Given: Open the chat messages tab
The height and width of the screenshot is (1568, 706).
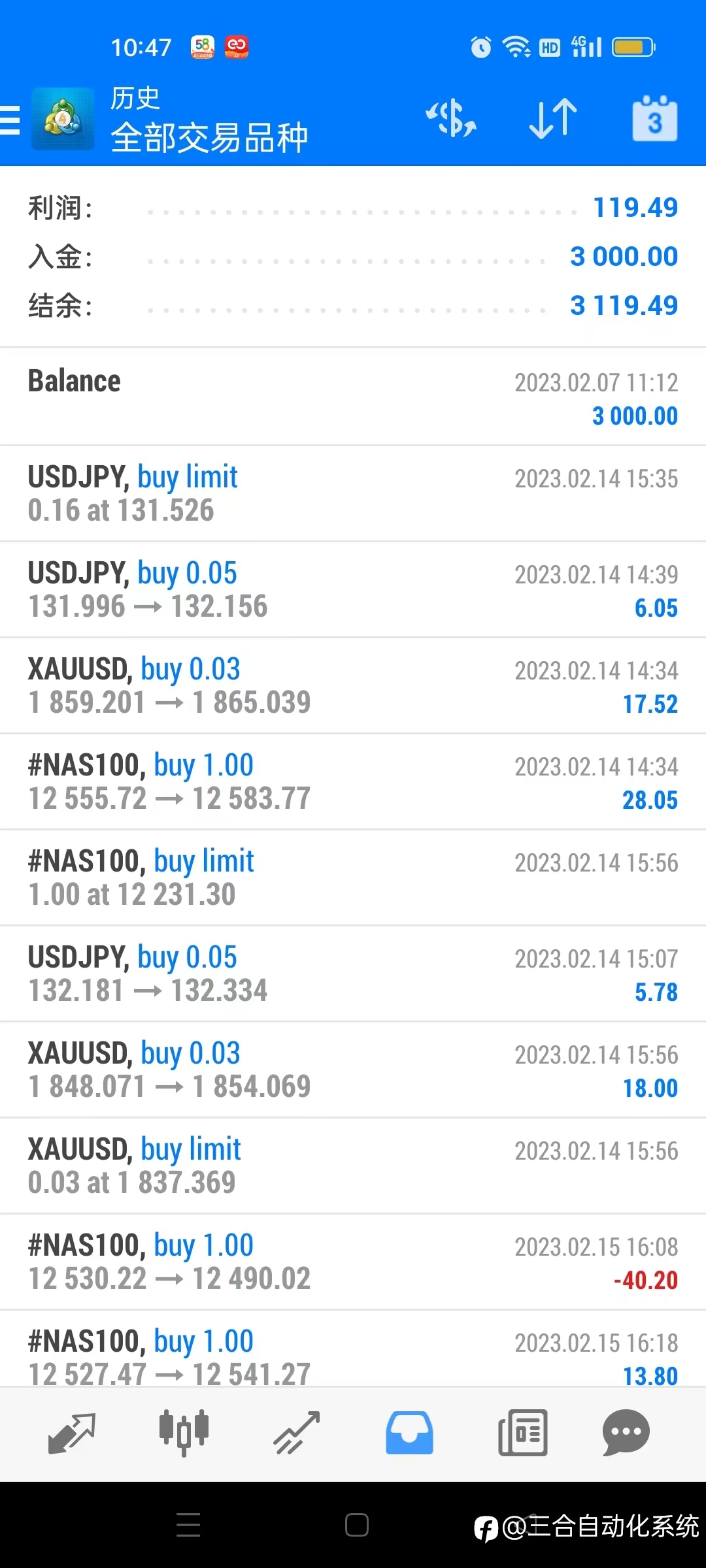Looking at the screenshot, I should pos(626,1433).
